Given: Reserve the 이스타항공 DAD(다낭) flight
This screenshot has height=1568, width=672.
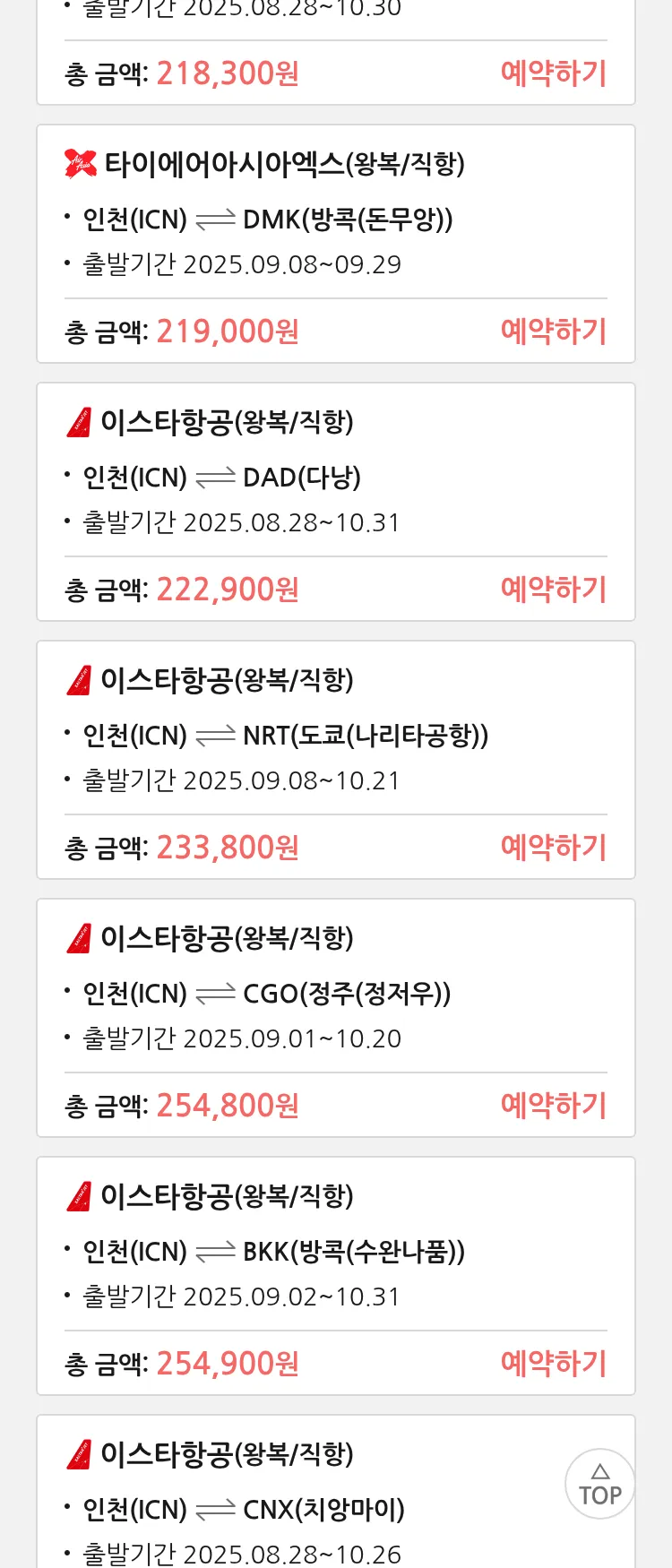Looking at the screenshot, I should (x=553, y=590).
